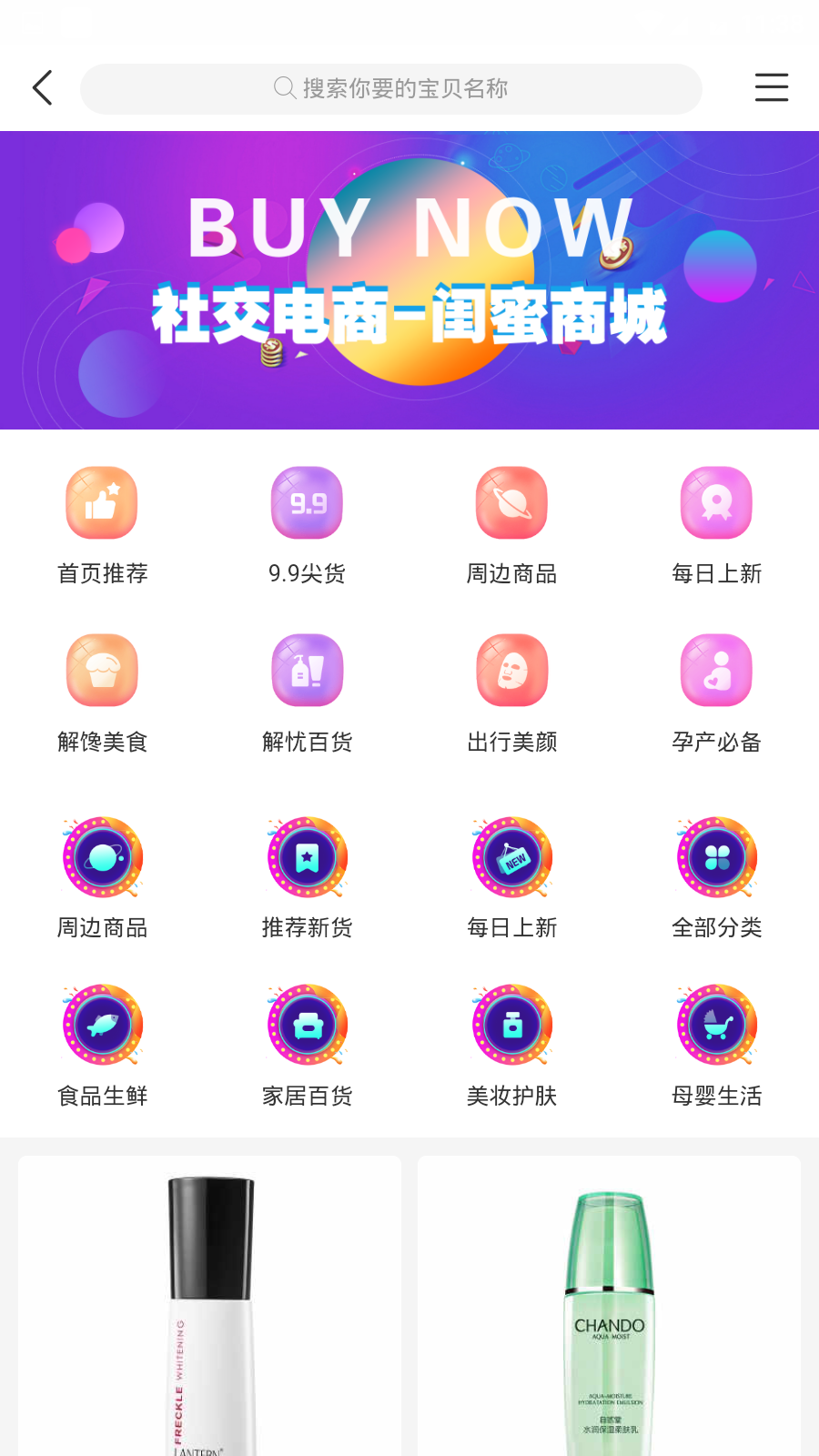Tap the search box for product names
This screenshot has width=819, height=1456.
tap(391, 88)
